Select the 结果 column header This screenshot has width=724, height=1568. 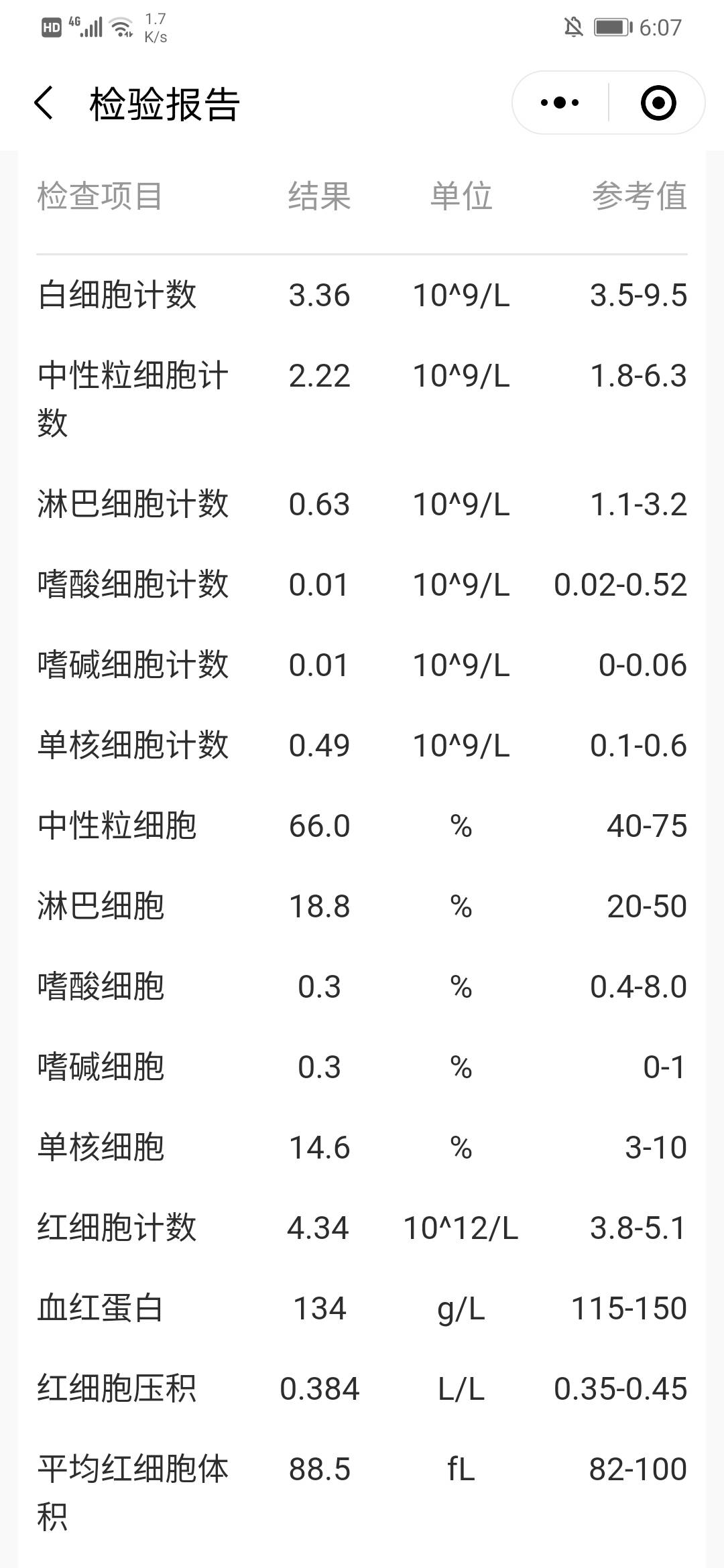pyautogui.click(x=320, y=196)
